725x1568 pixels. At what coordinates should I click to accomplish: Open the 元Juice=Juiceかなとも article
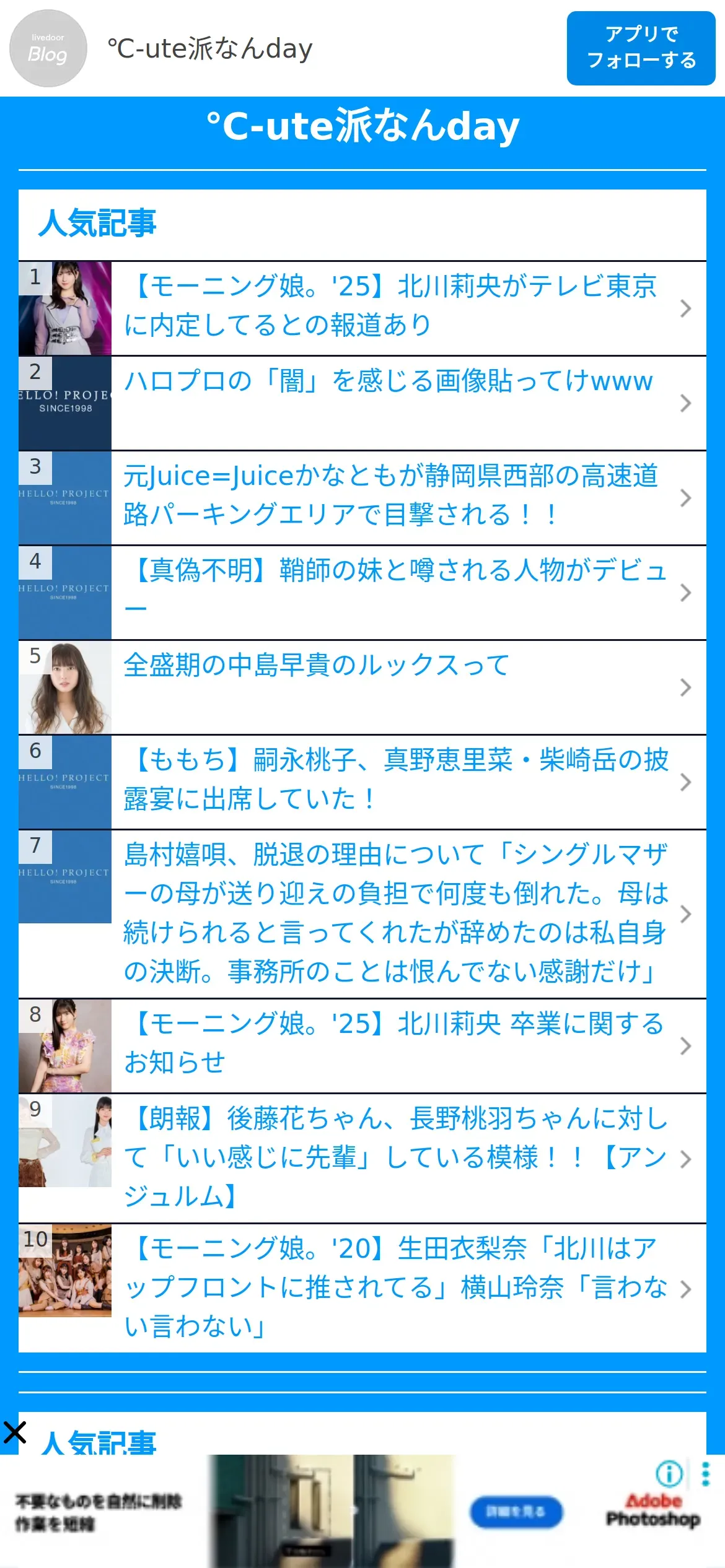pyautogui.click(x=390, y=495)
